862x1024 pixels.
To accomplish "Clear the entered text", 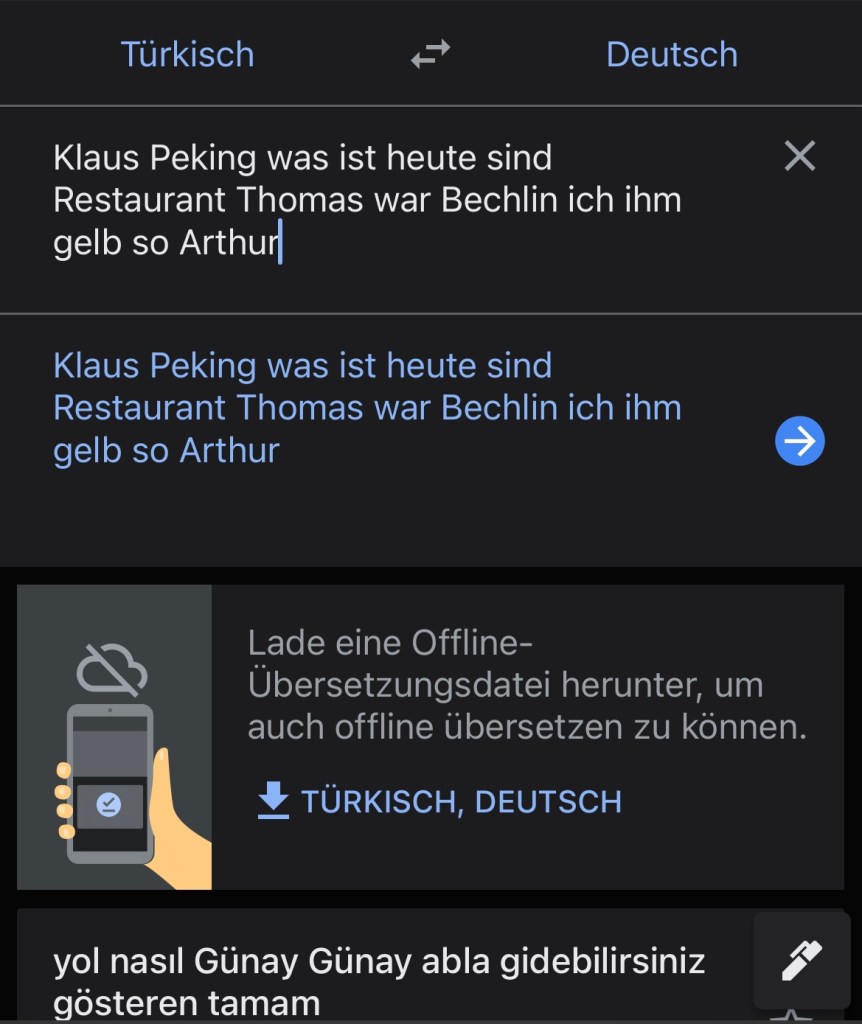I will pyautogui.click(x=800, y=156).
